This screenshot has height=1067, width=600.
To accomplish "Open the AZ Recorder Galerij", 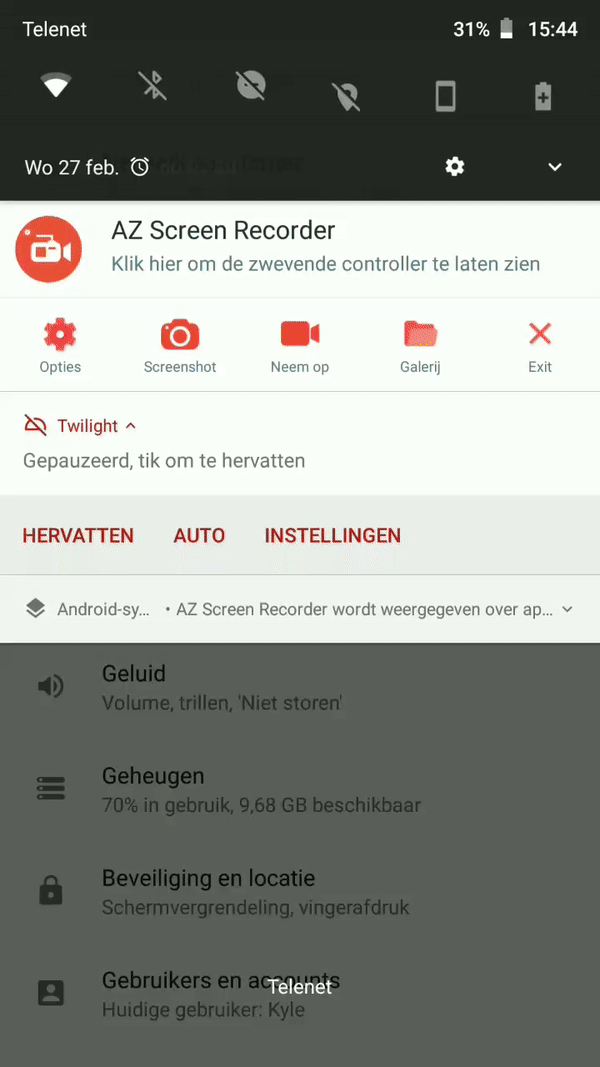I will point(420,345).
